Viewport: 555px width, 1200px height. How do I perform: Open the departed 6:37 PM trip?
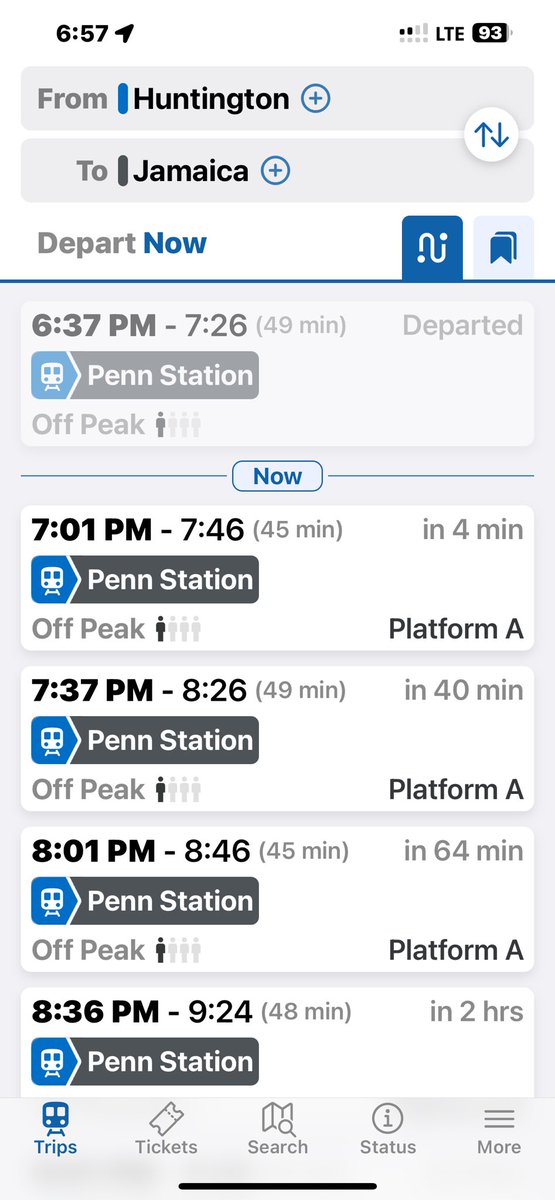click(x=277, y=374)
